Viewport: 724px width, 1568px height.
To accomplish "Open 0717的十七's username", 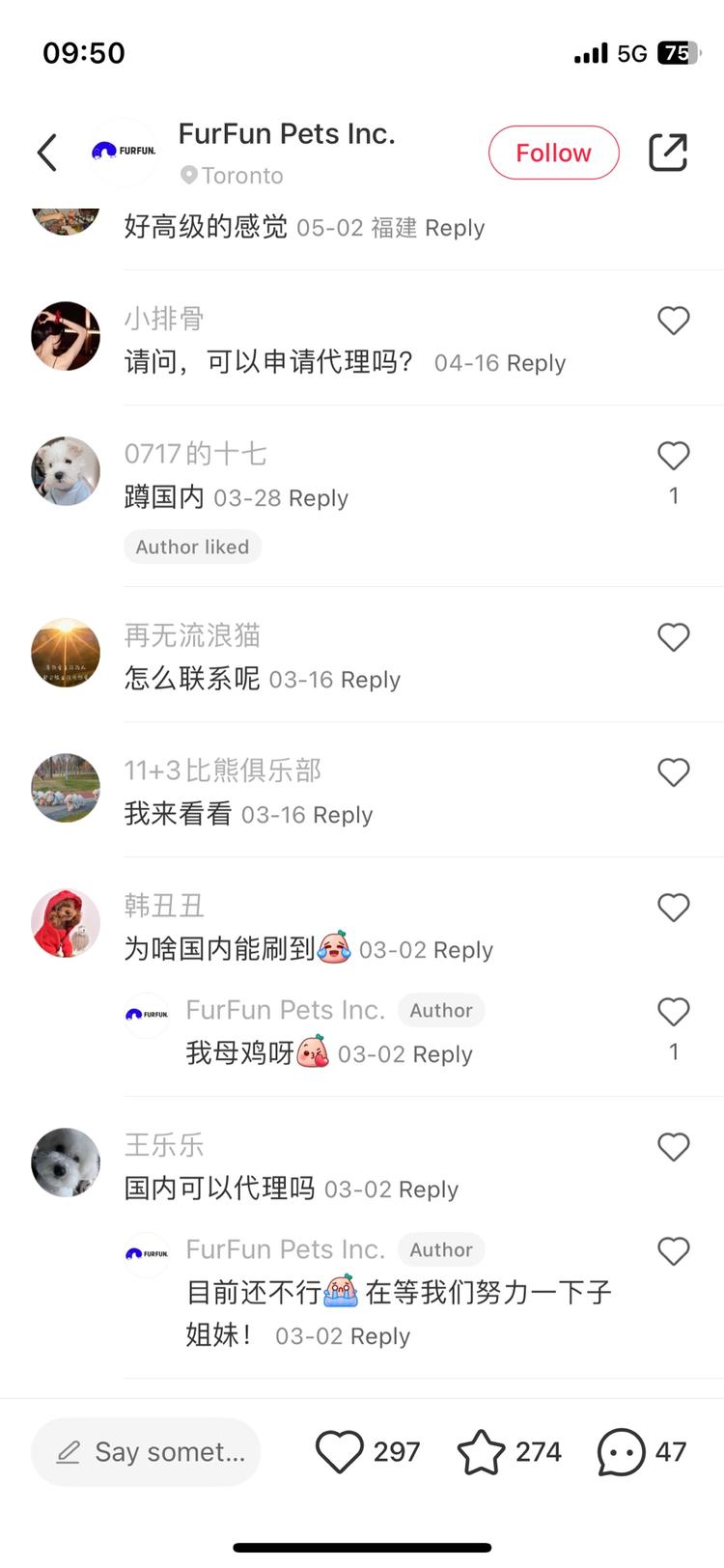I will pos(196,453).
